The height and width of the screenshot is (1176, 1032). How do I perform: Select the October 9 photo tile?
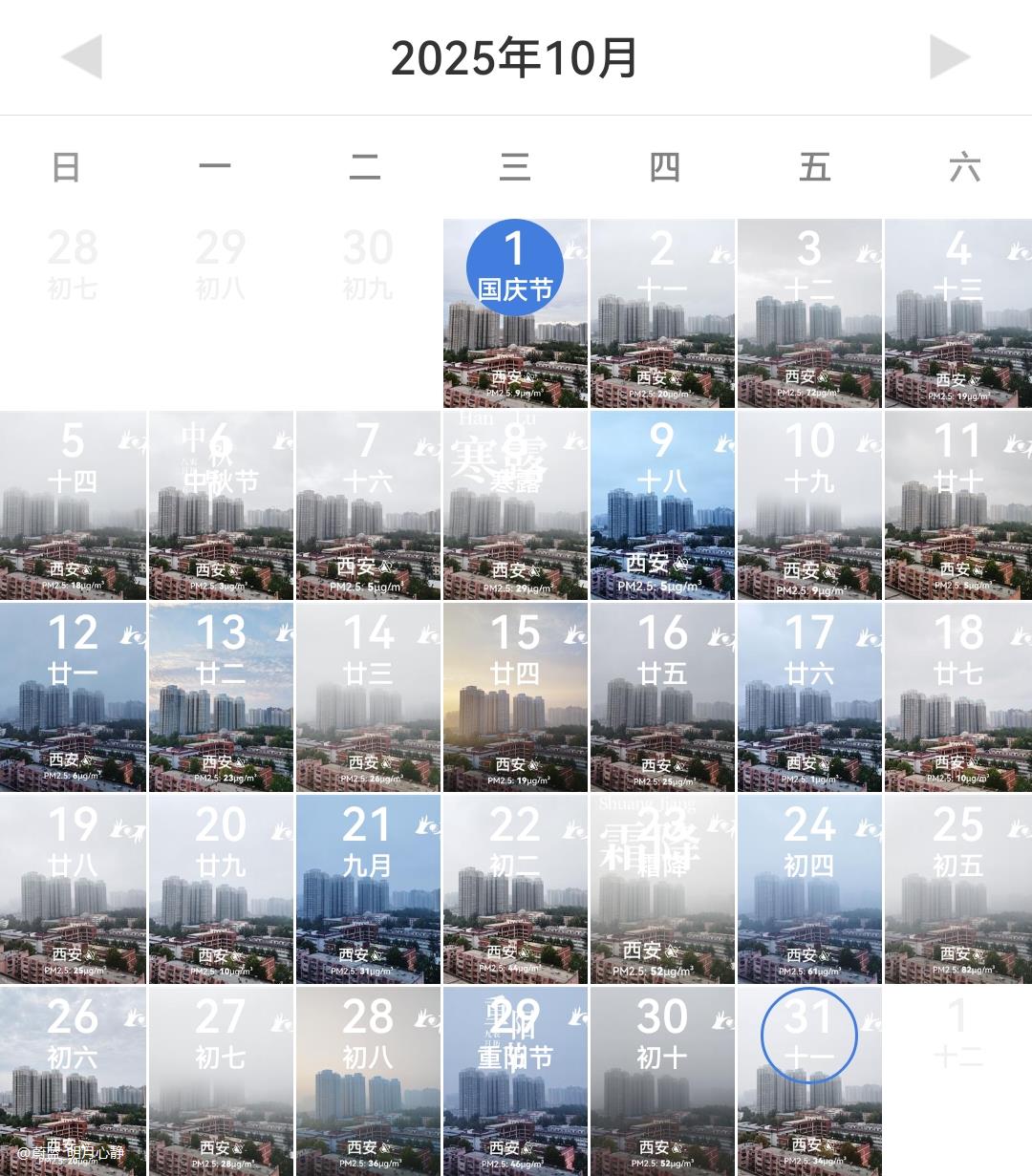click(x=662, y=505)
